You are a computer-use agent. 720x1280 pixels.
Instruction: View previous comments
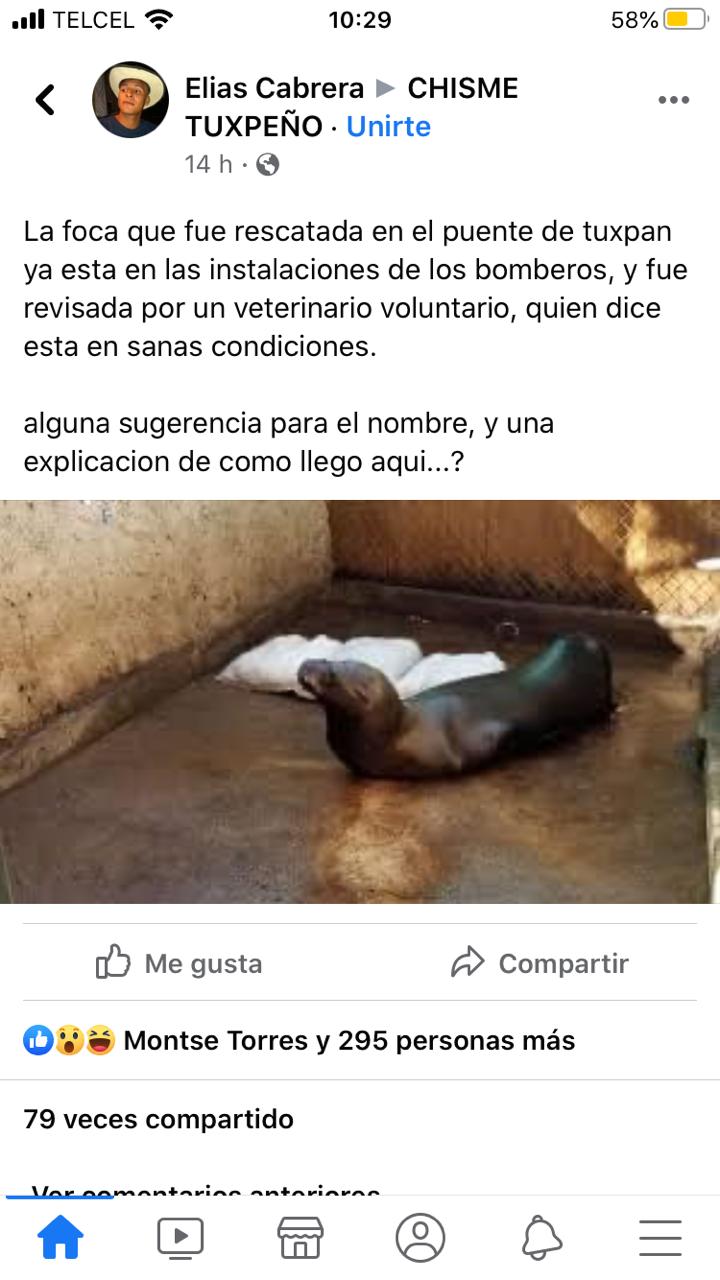click(205, 1190)
